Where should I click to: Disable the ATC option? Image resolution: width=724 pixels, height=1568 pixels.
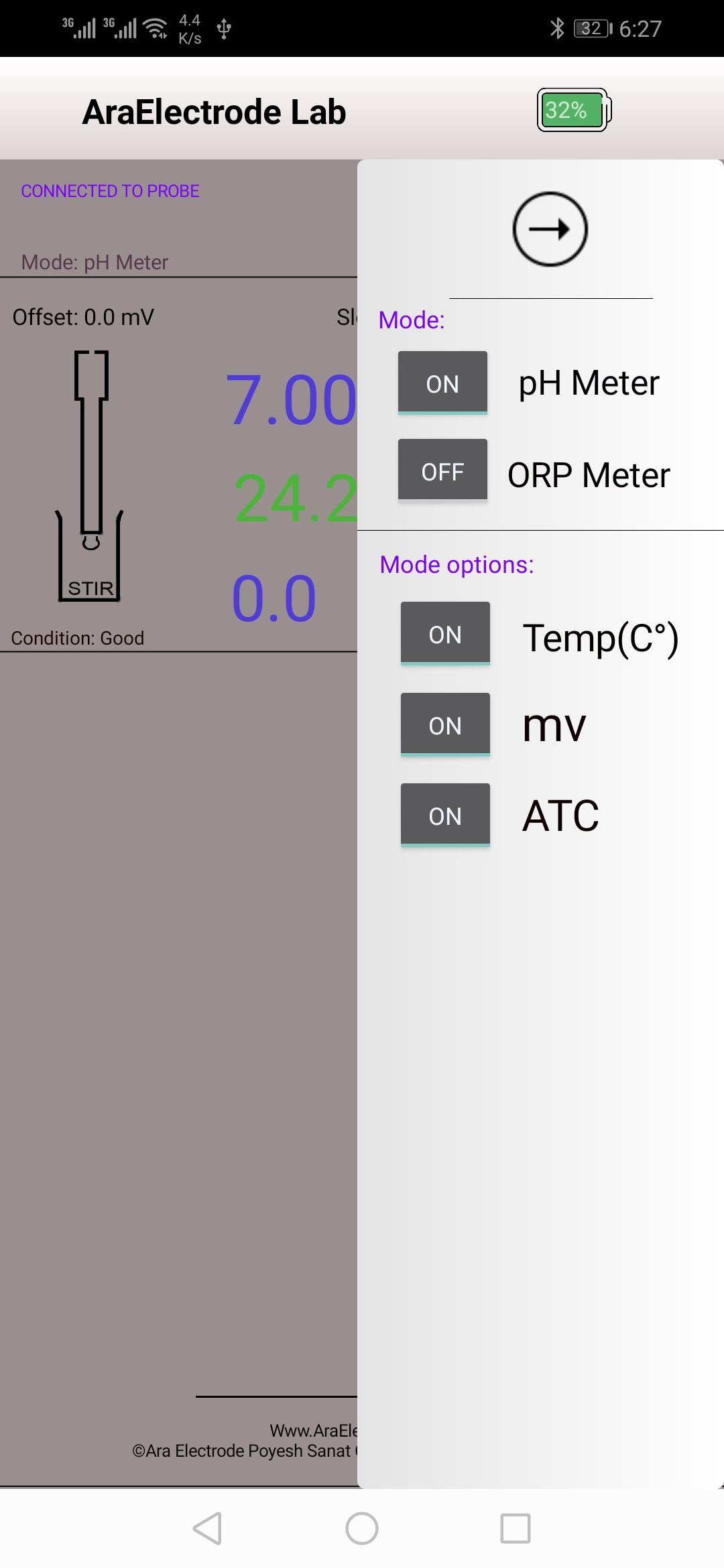pos(445,815)
